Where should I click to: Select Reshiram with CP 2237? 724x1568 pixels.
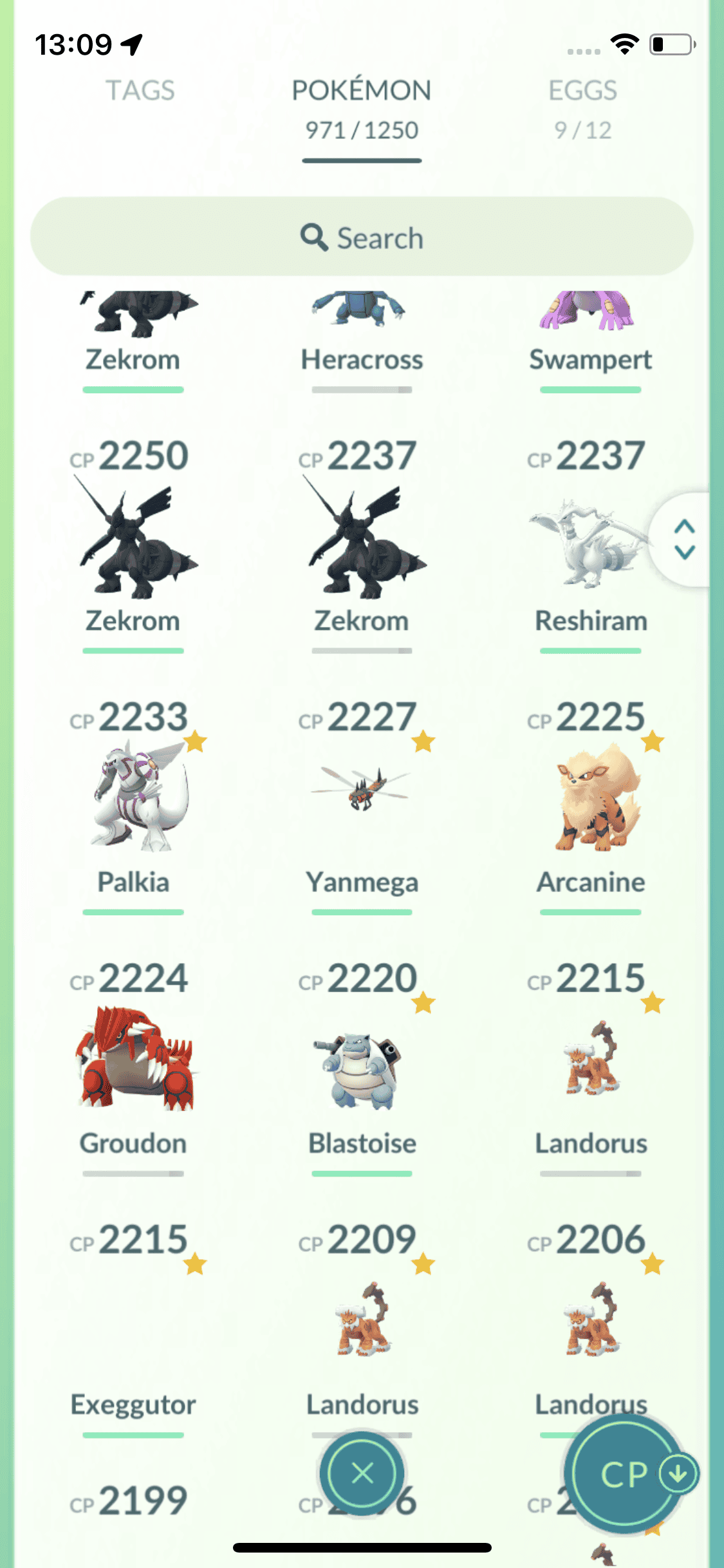[590, 541]
